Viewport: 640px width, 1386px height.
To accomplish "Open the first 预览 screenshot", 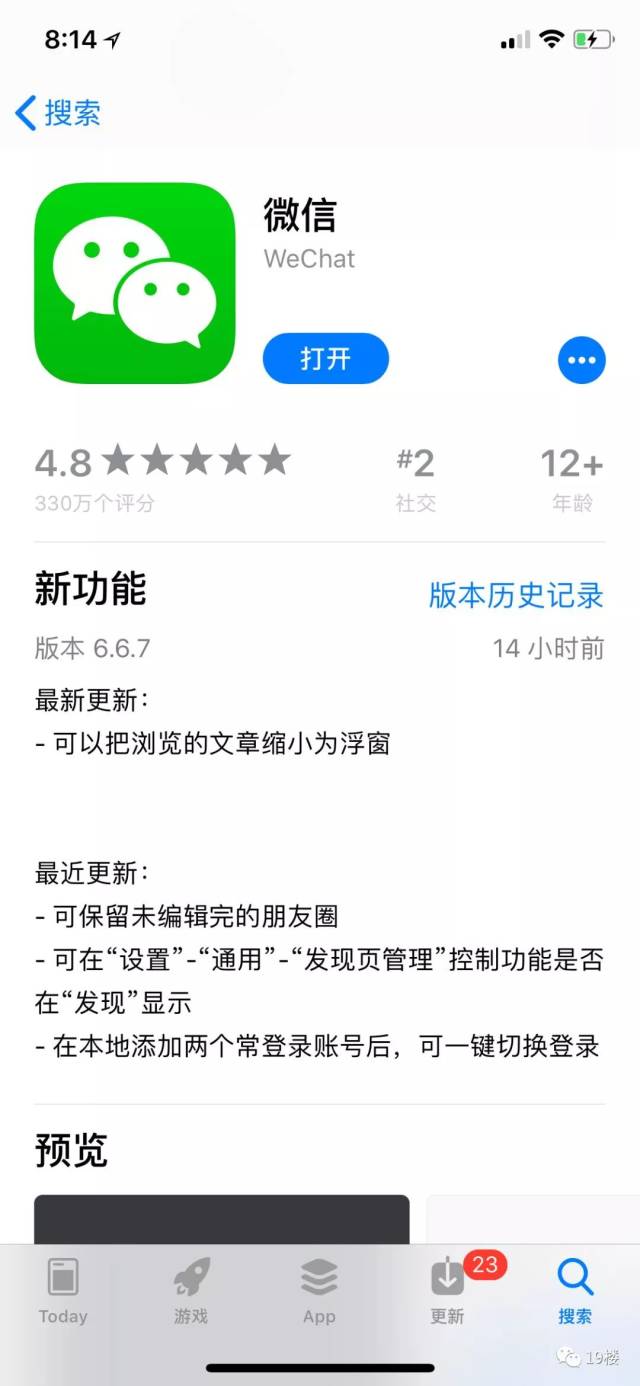I will (x=222, y=1218).
